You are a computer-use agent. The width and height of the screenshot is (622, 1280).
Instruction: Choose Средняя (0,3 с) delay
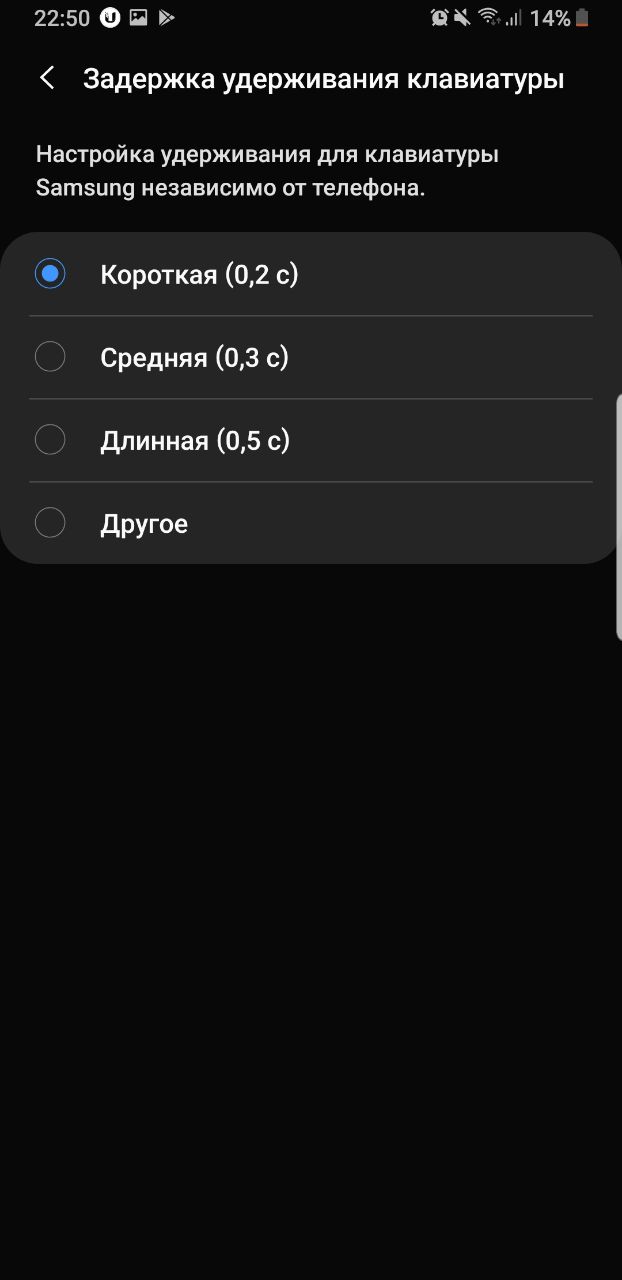pyautogui.click(x=50, y=357)
